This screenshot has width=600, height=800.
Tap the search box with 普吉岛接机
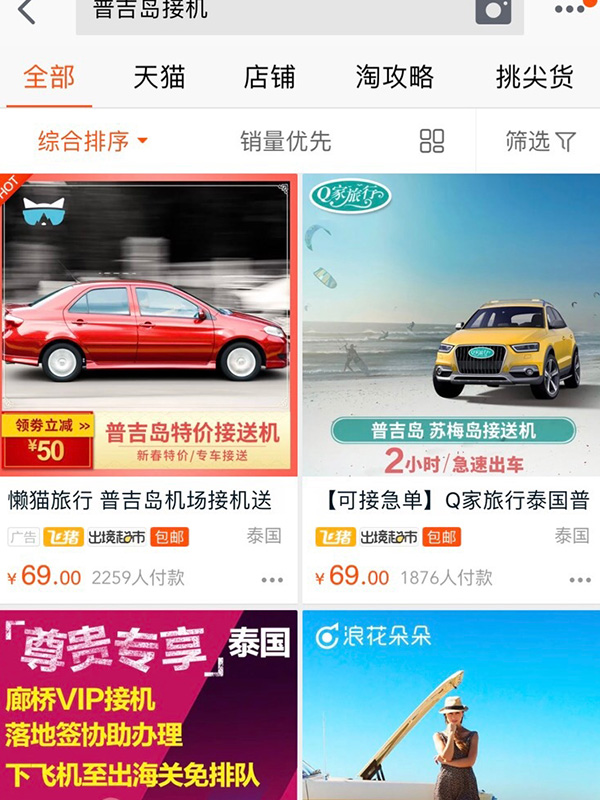click(x=270, y=12)
